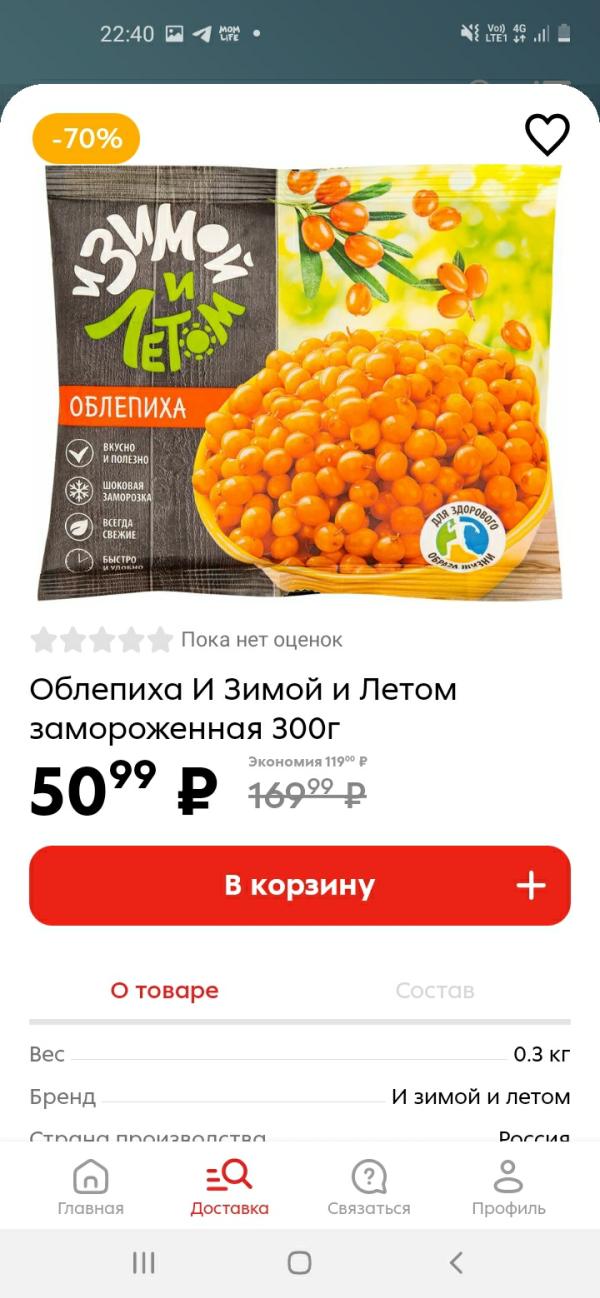Add the product to favorites with the heart
The width and height of the screenshot is (600, 1298).
(547, 135)
